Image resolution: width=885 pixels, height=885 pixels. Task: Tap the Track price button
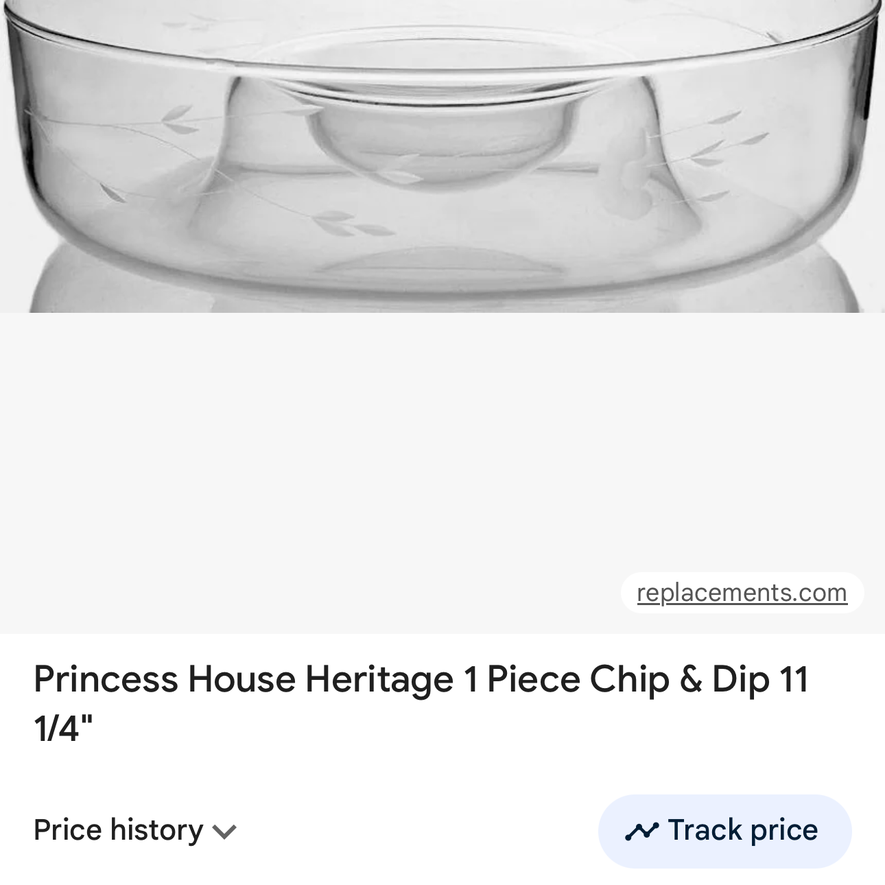(x=724, y=830)
